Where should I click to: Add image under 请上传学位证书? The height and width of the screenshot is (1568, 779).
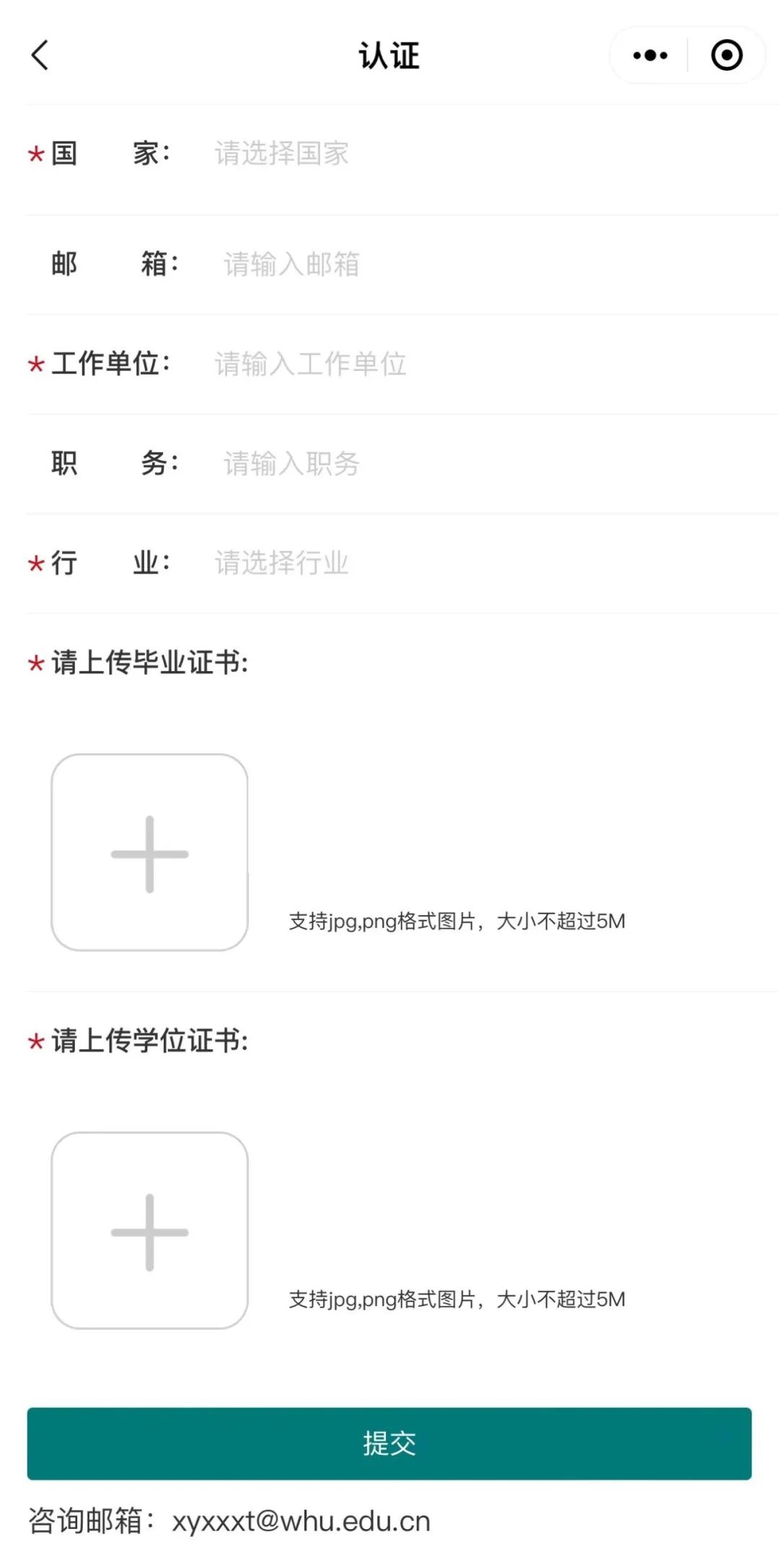tap(150, 1230)
